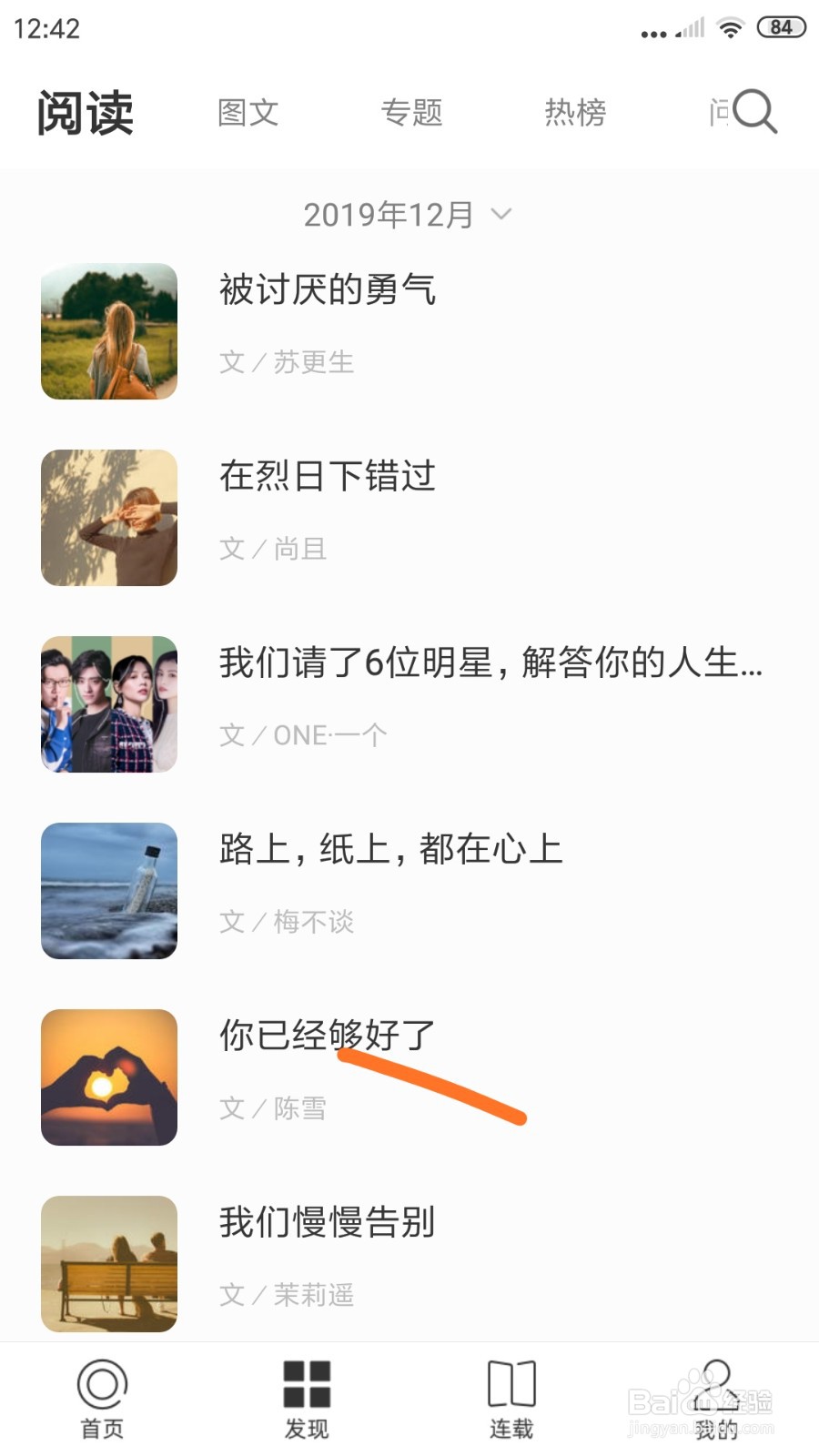The image size is (819, 1456).
Task: Expand the 2019年12月 date selector
Action: point(387,214)
